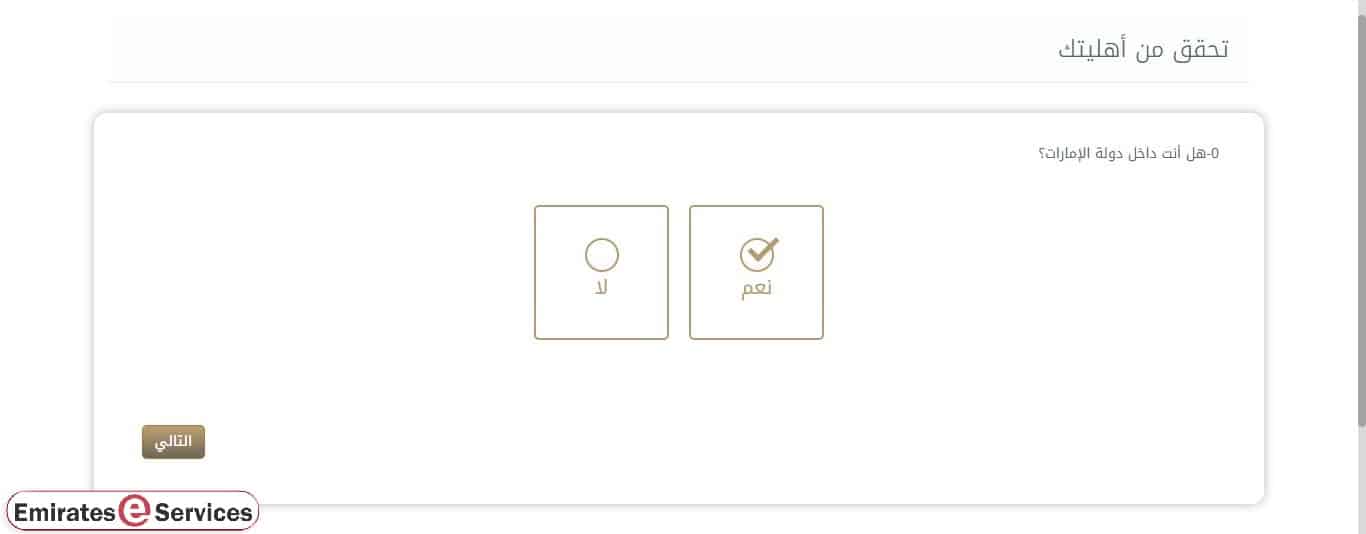Select the نعم (yes) option

[756, 272]
